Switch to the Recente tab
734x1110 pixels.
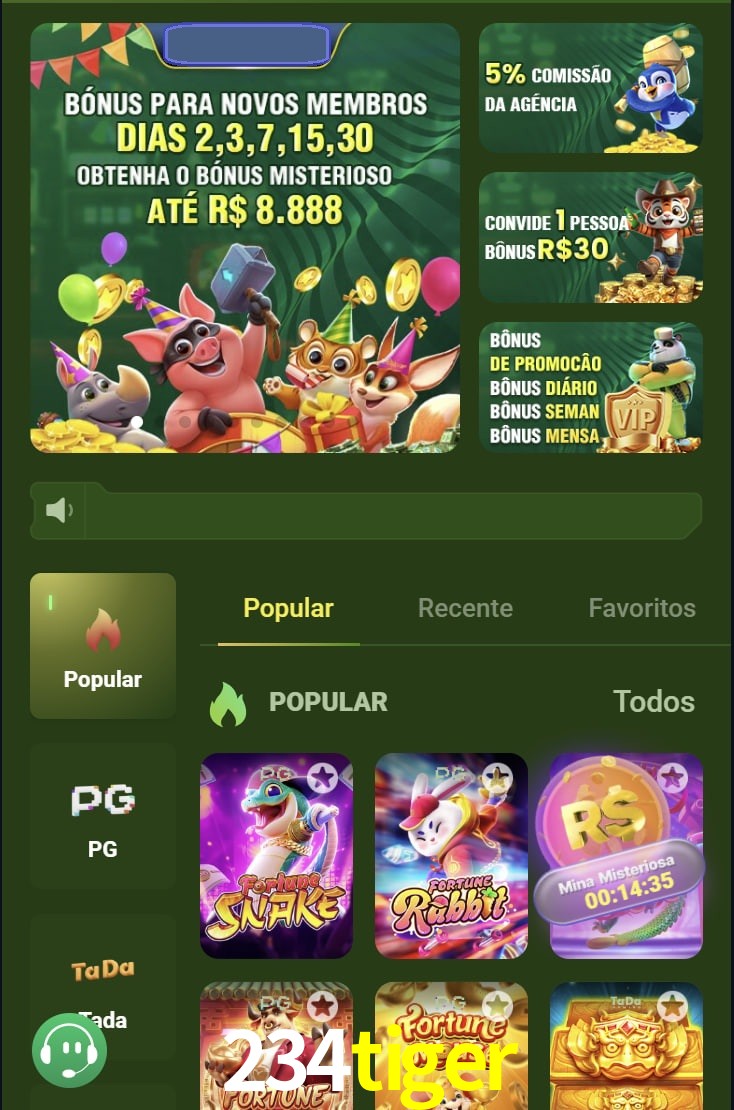click(465, 607)
